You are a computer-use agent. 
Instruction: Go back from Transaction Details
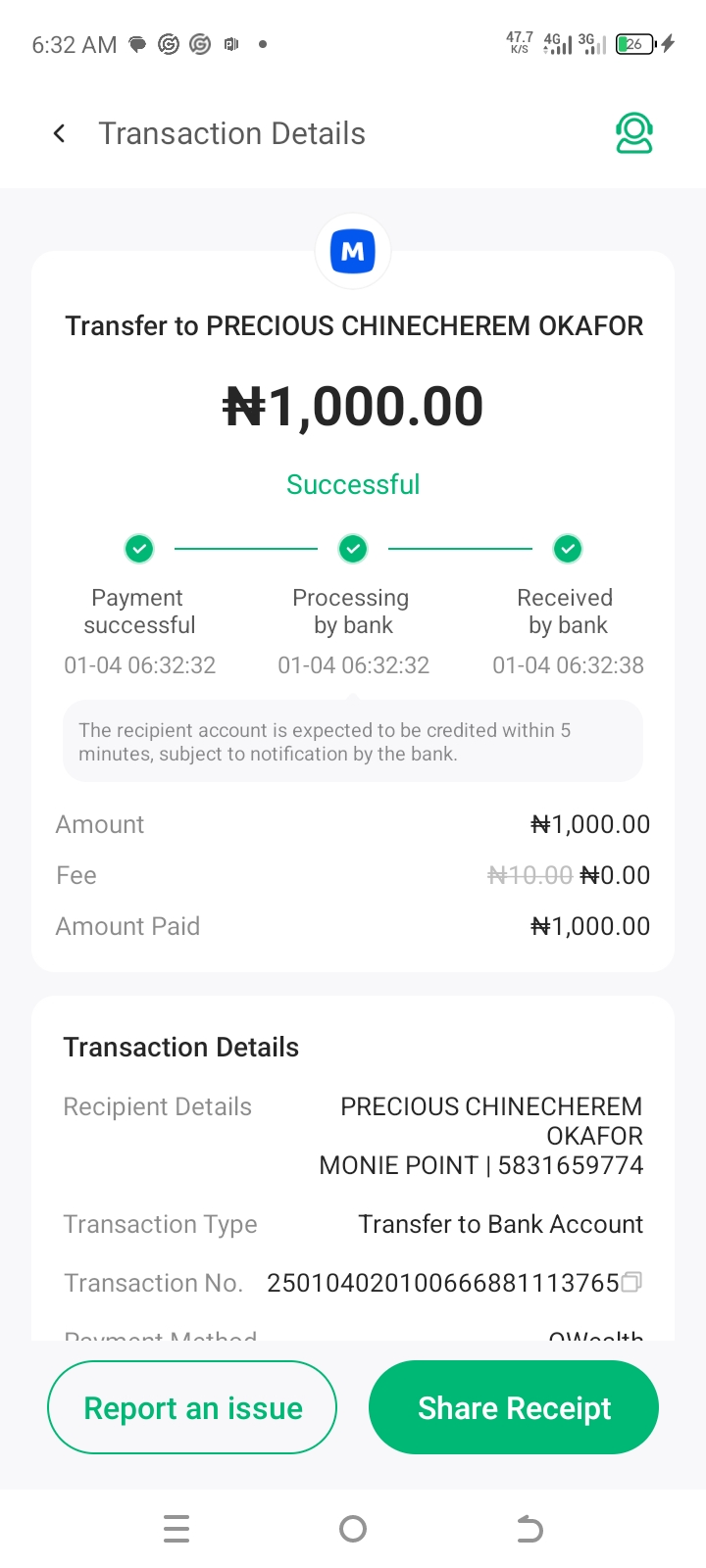tap(60, 133)
